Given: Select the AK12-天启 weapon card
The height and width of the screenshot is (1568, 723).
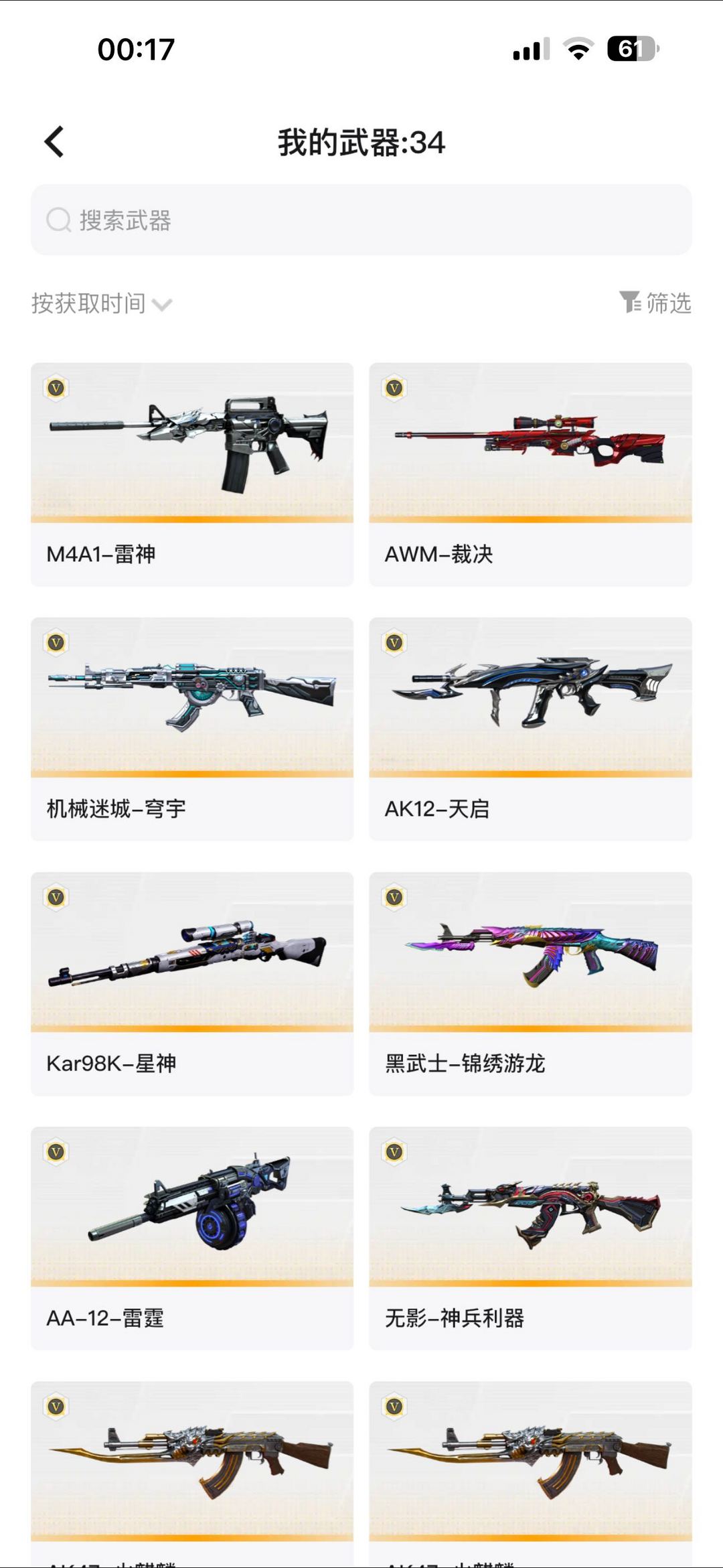Looking at the screenshot, I should pos(530,729).
